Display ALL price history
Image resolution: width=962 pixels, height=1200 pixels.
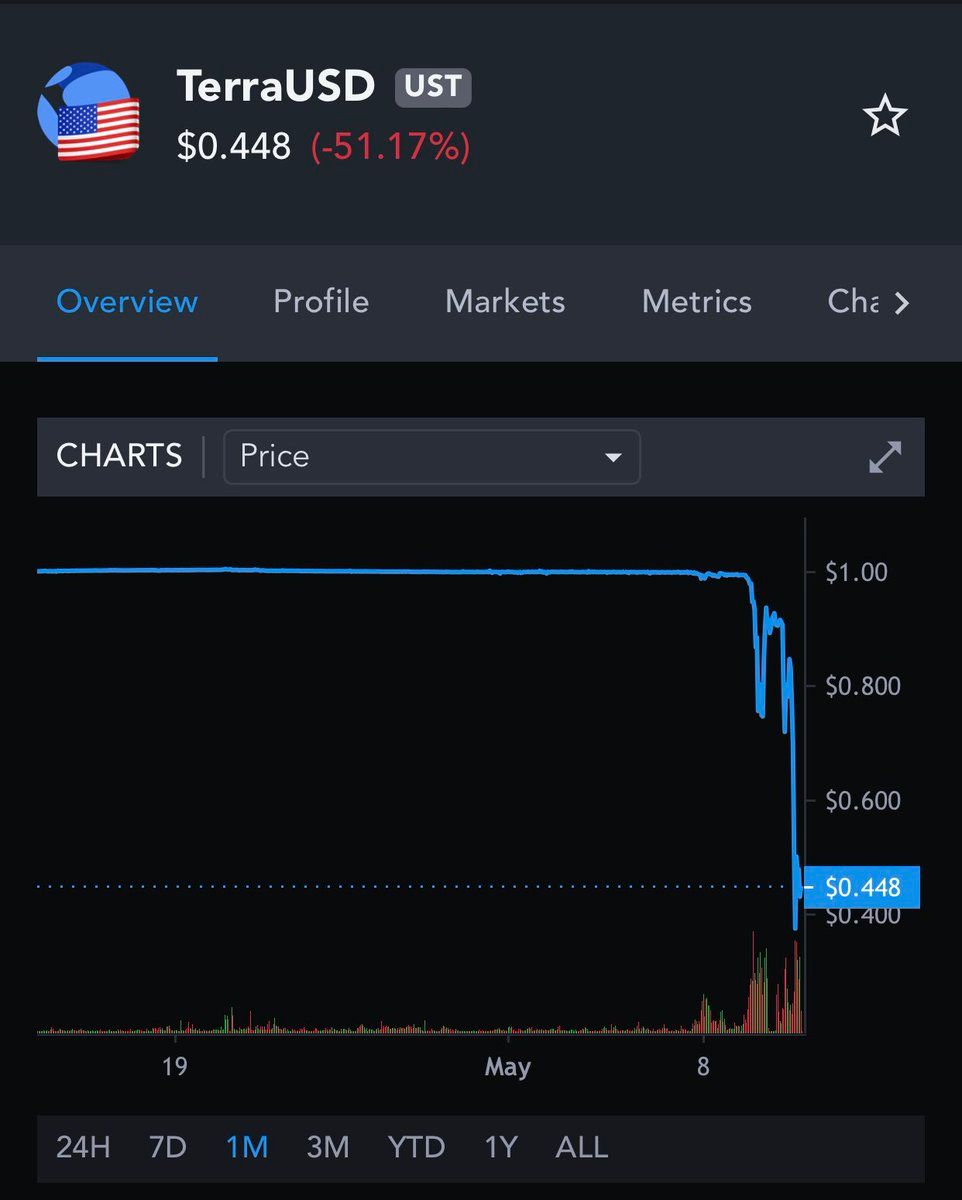[x=581, y=1146]
